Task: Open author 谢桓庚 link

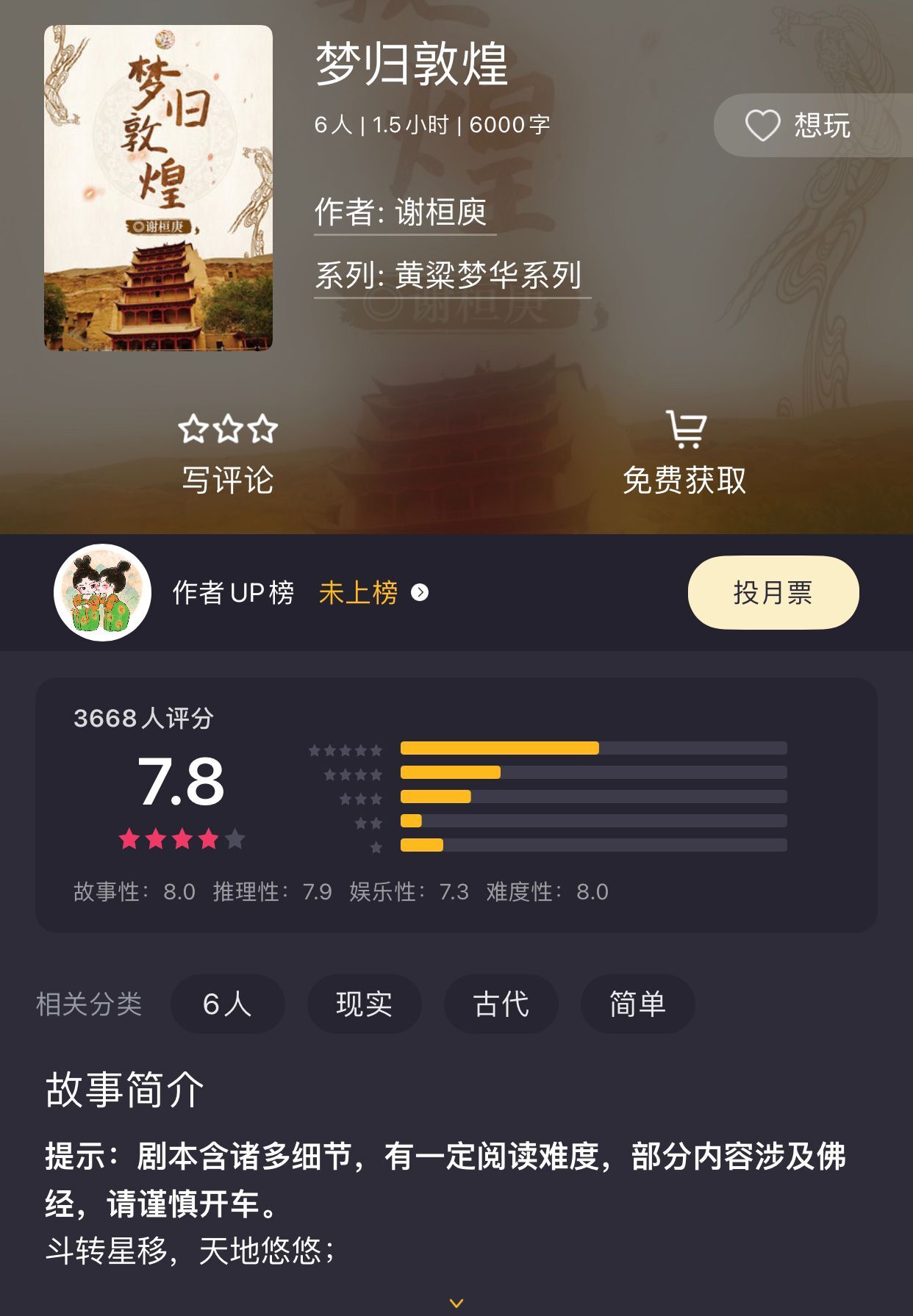Action: [404, 213]
